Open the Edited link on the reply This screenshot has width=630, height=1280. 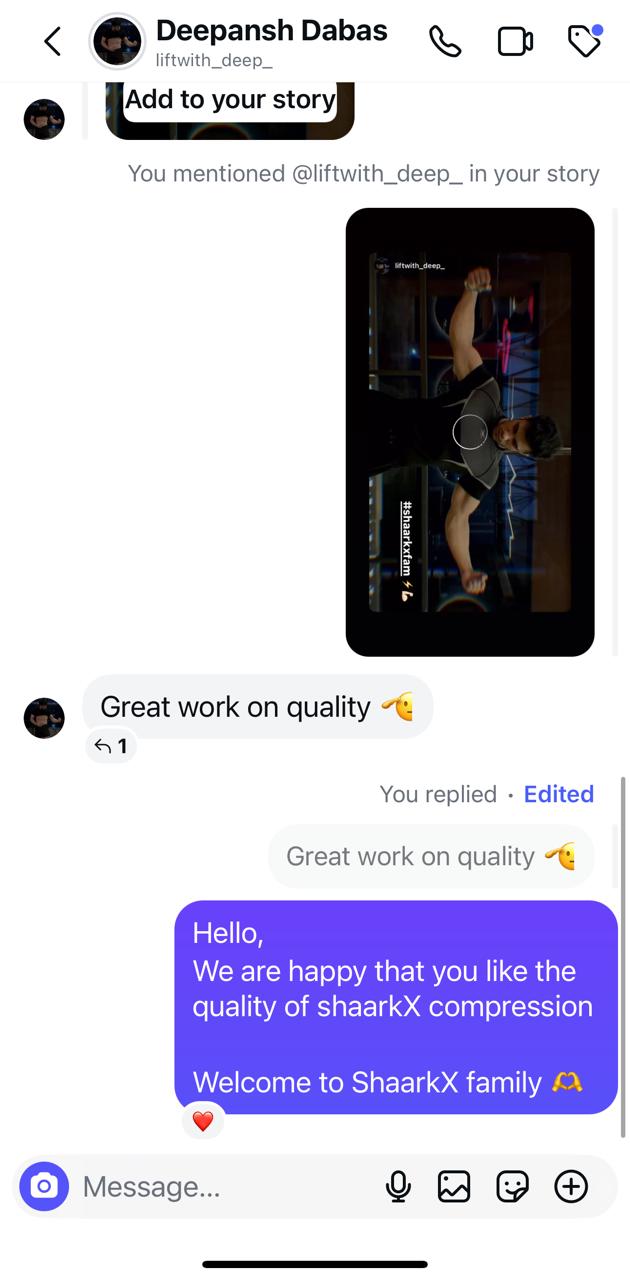(558, 794)
